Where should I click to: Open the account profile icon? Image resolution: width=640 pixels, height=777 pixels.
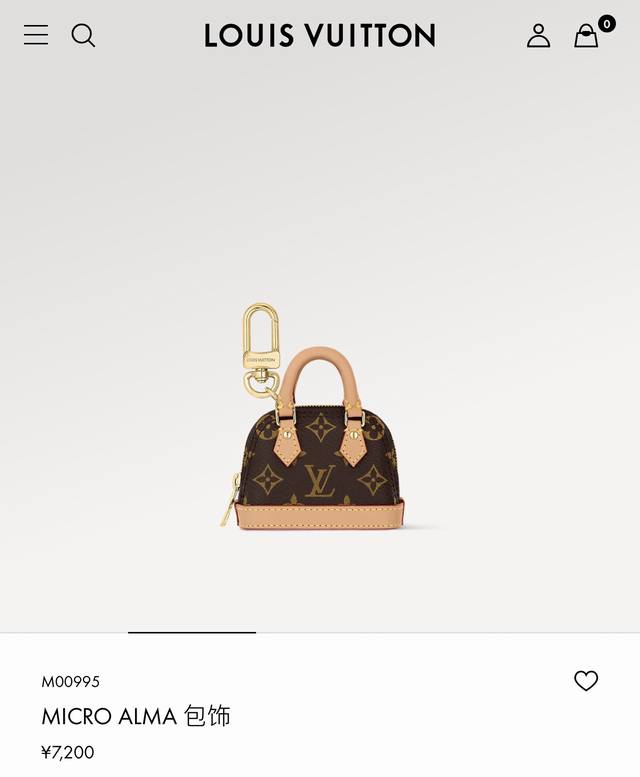pyautogui.click(x=538, y=36)
